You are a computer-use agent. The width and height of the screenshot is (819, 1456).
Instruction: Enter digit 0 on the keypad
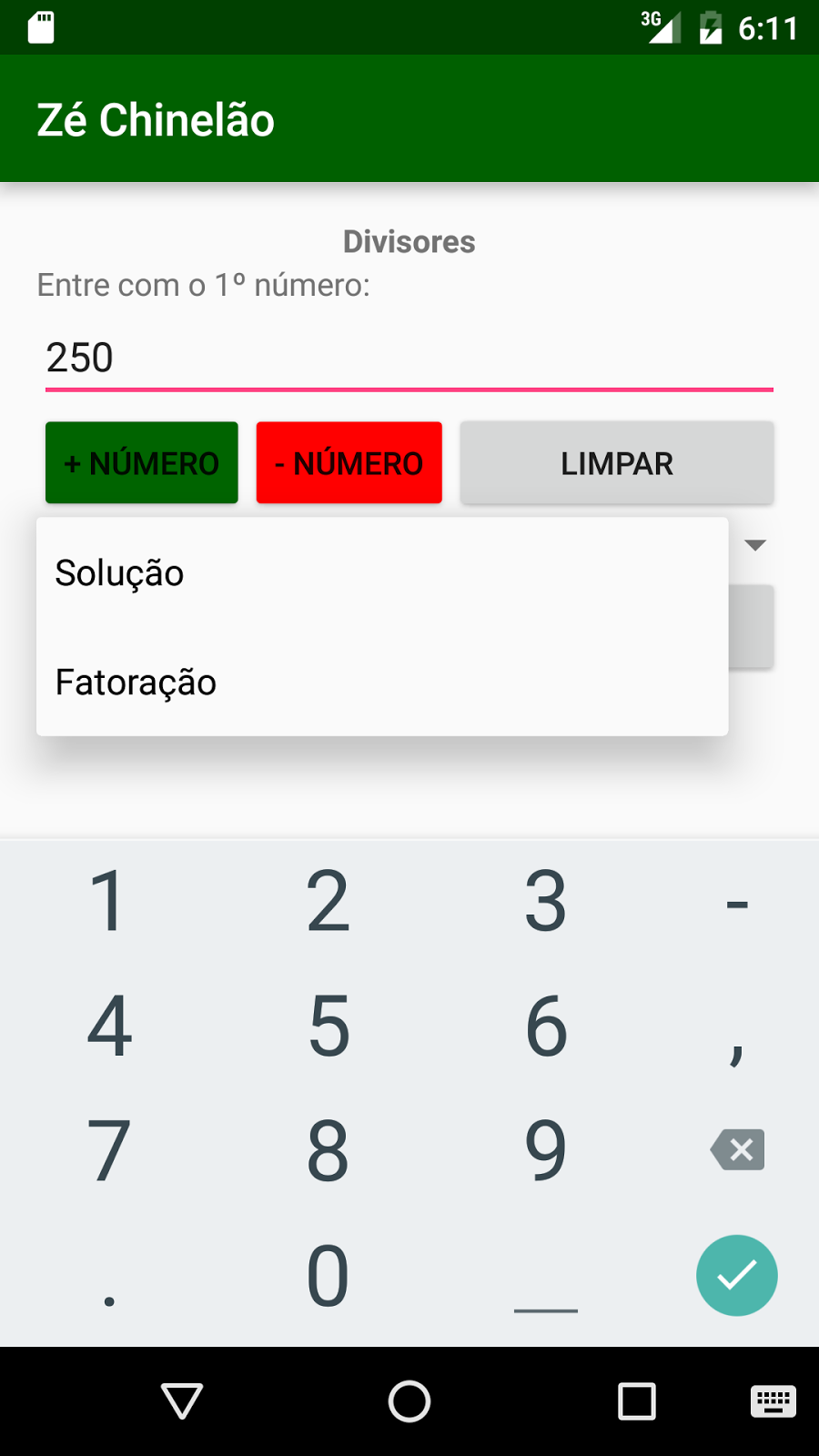pos(329,1276)
